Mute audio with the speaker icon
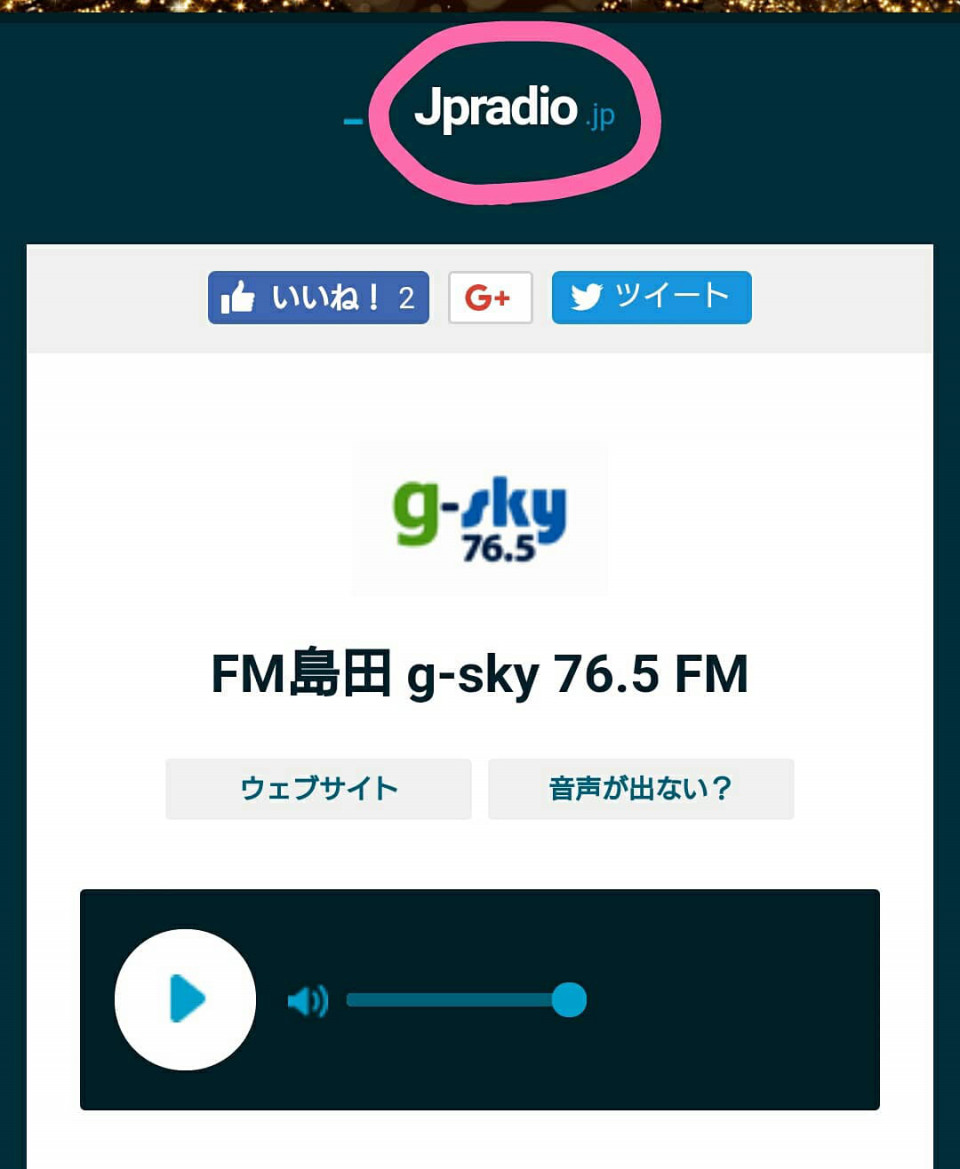Image resolution: width=960 pixels, height=1169 pixels. pos(307,1000)
